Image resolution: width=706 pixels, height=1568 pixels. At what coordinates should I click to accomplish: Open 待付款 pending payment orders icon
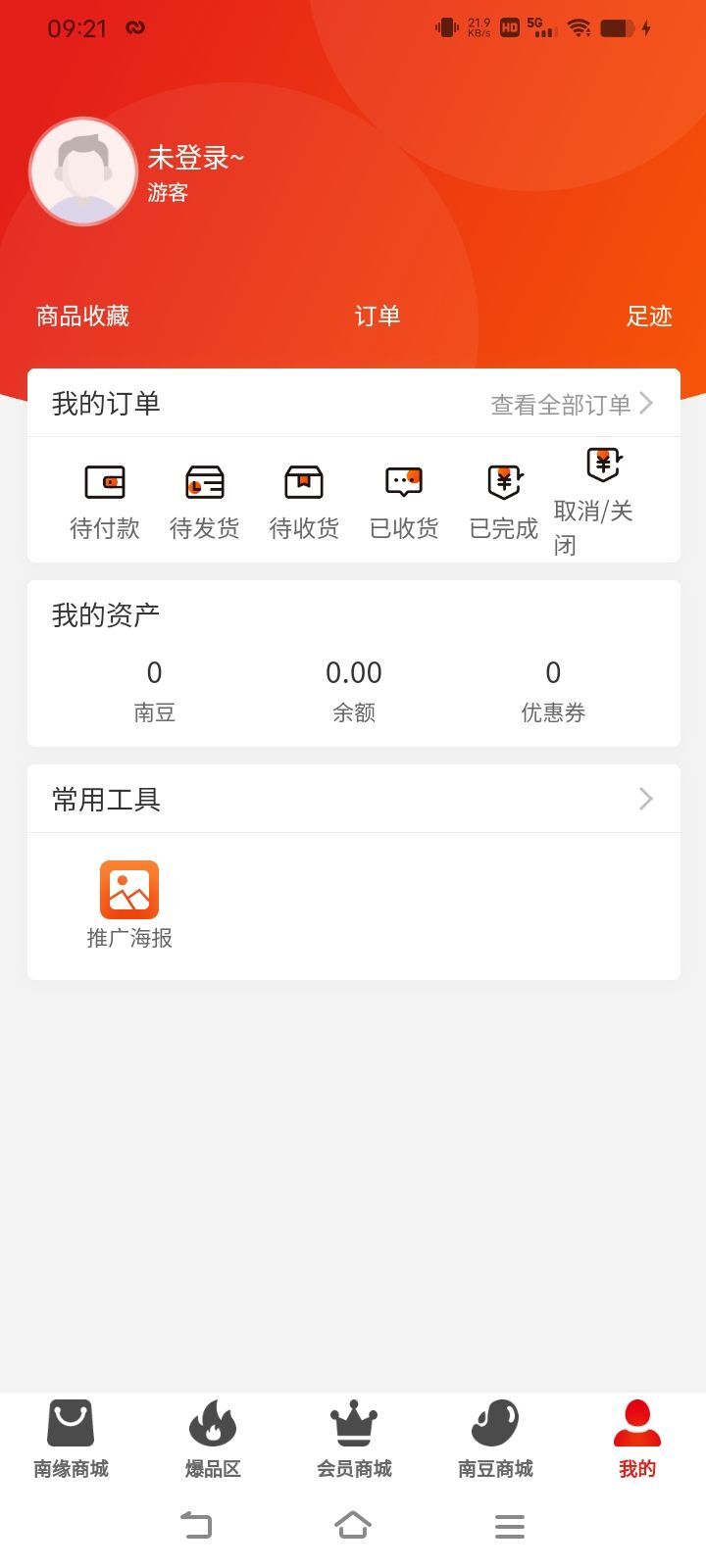pyautogui.click(x=105, y=483)
